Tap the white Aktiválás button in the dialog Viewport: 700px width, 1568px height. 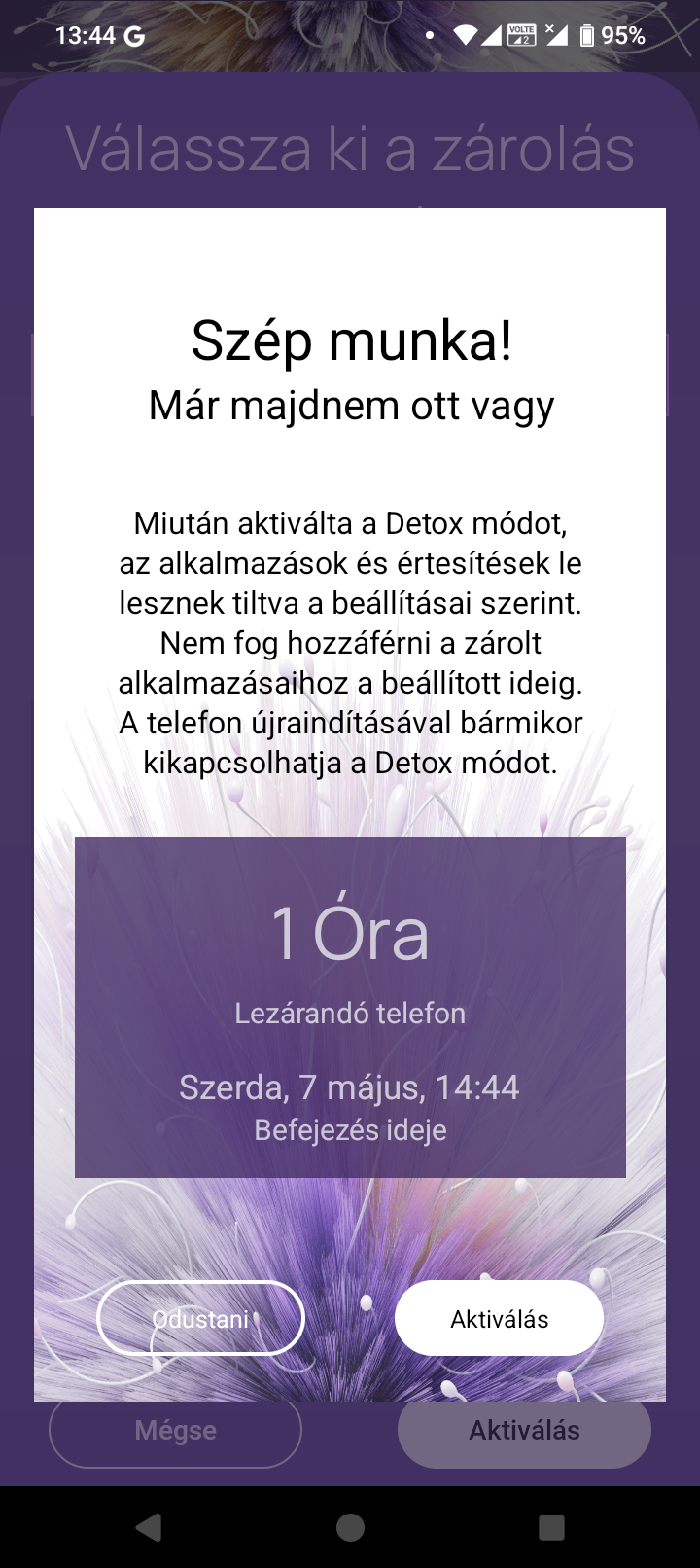click(499, 1319)
